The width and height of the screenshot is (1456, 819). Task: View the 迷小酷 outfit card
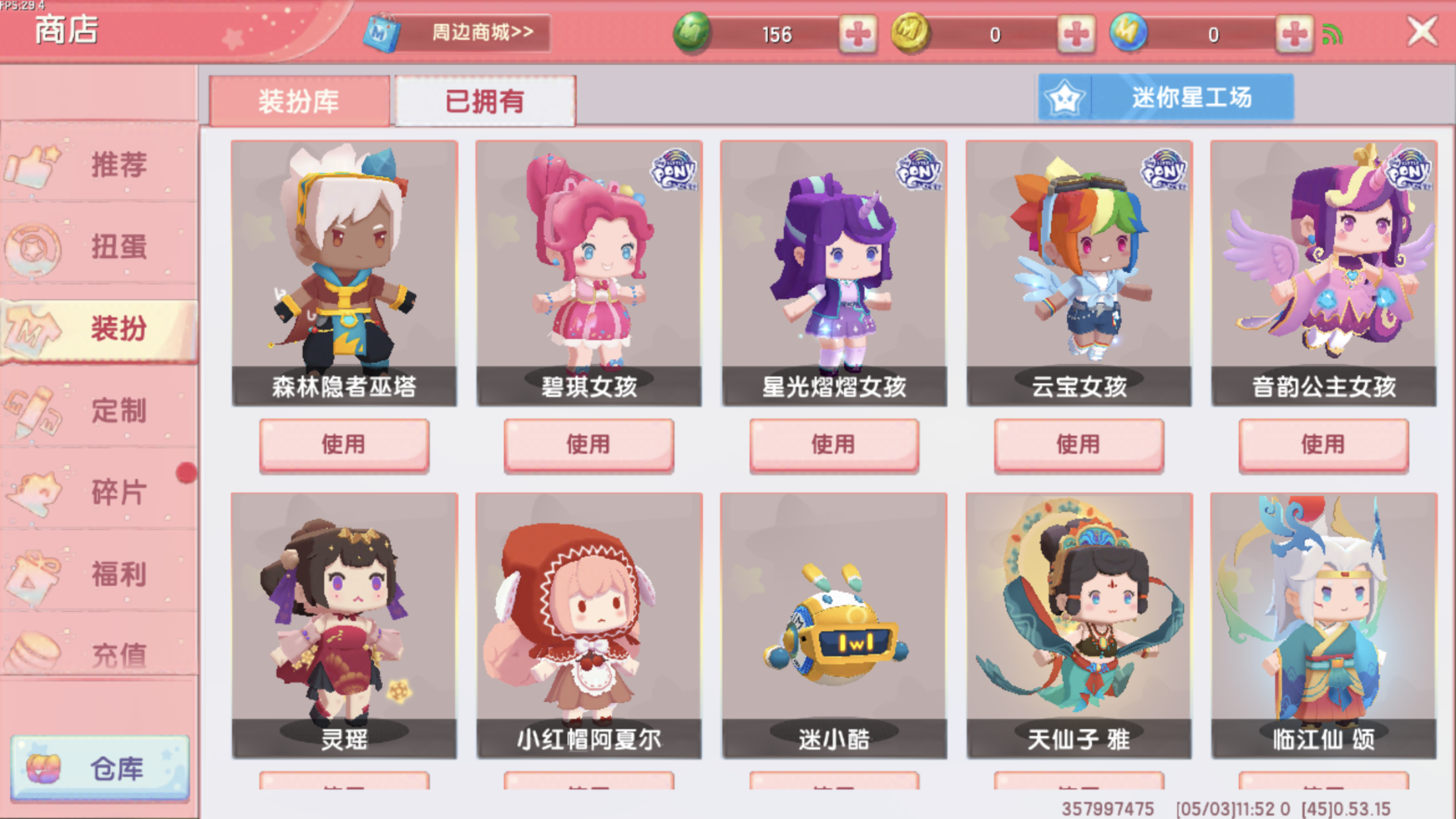tap(834, 625)
